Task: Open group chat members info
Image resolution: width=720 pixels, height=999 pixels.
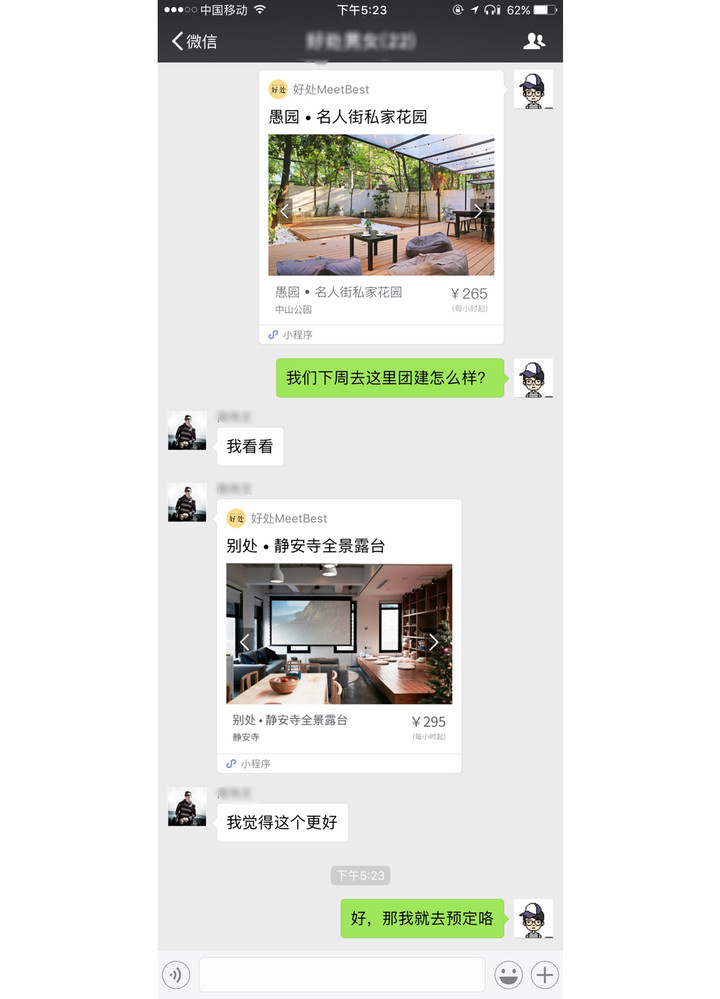Action: (534, 41)
